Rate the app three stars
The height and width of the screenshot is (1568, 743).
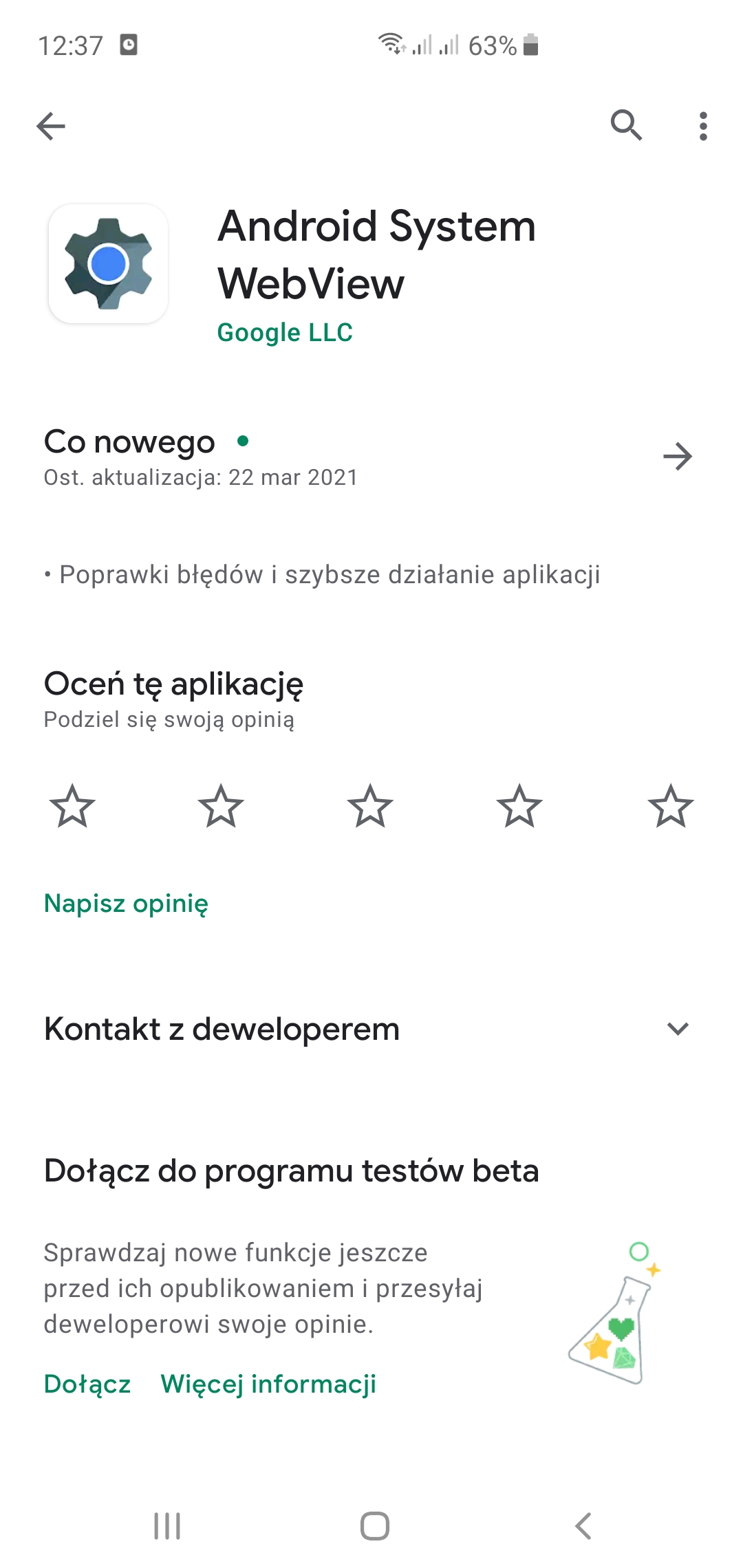tap(370, 806)
